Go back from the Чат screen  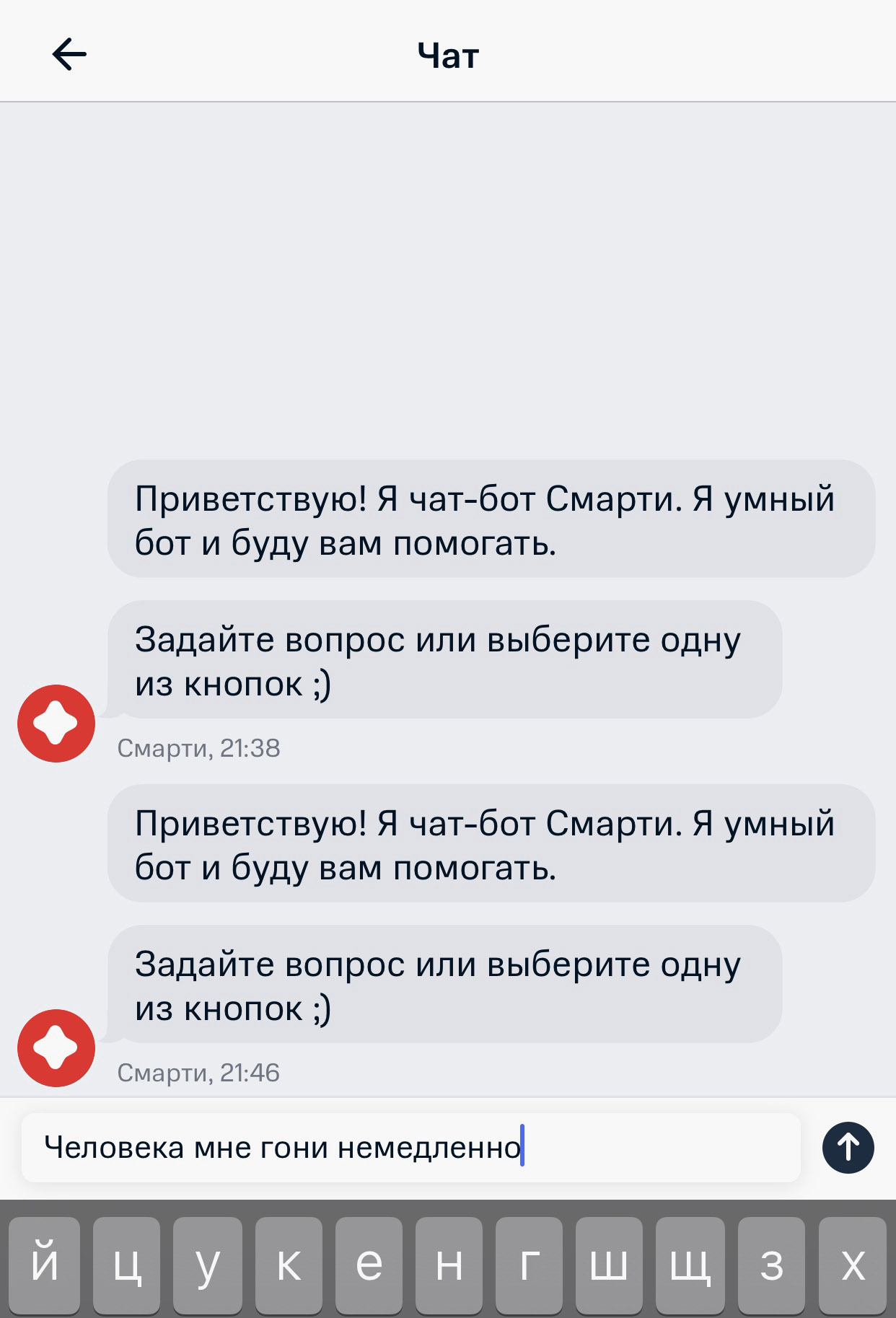click(x=69, y=55)
